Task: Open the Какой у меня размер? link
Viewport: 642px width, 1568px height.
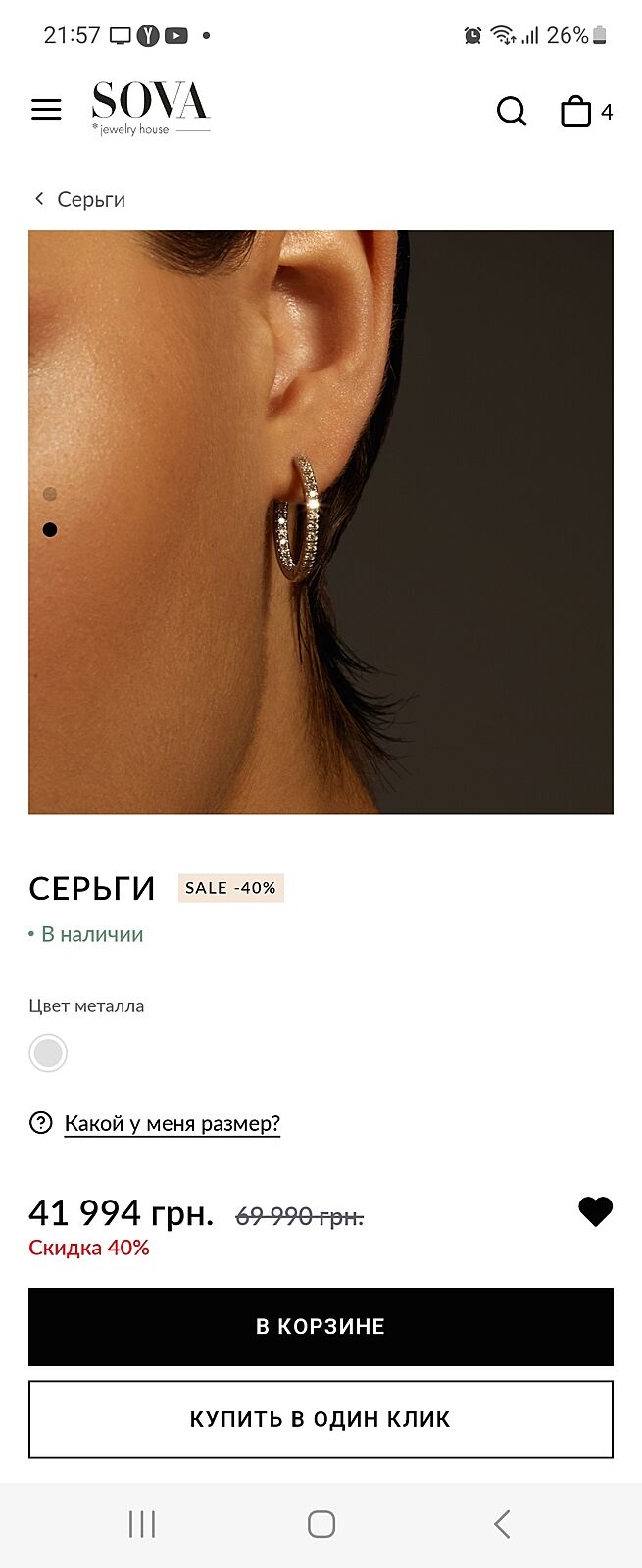Action: click(172, 1123)
